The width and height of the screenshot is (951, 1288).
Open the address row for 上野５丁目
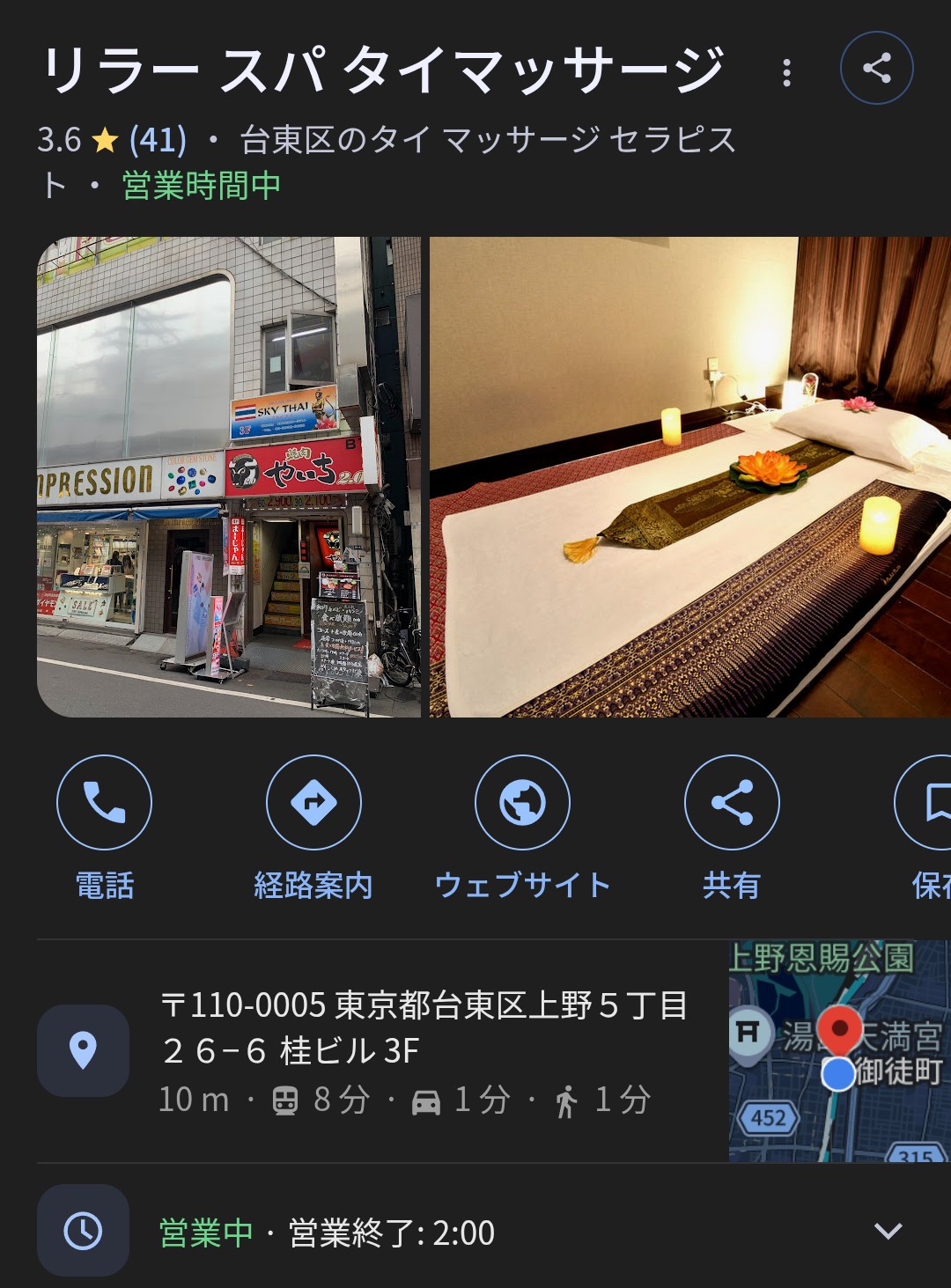[x=423, y=1050]
